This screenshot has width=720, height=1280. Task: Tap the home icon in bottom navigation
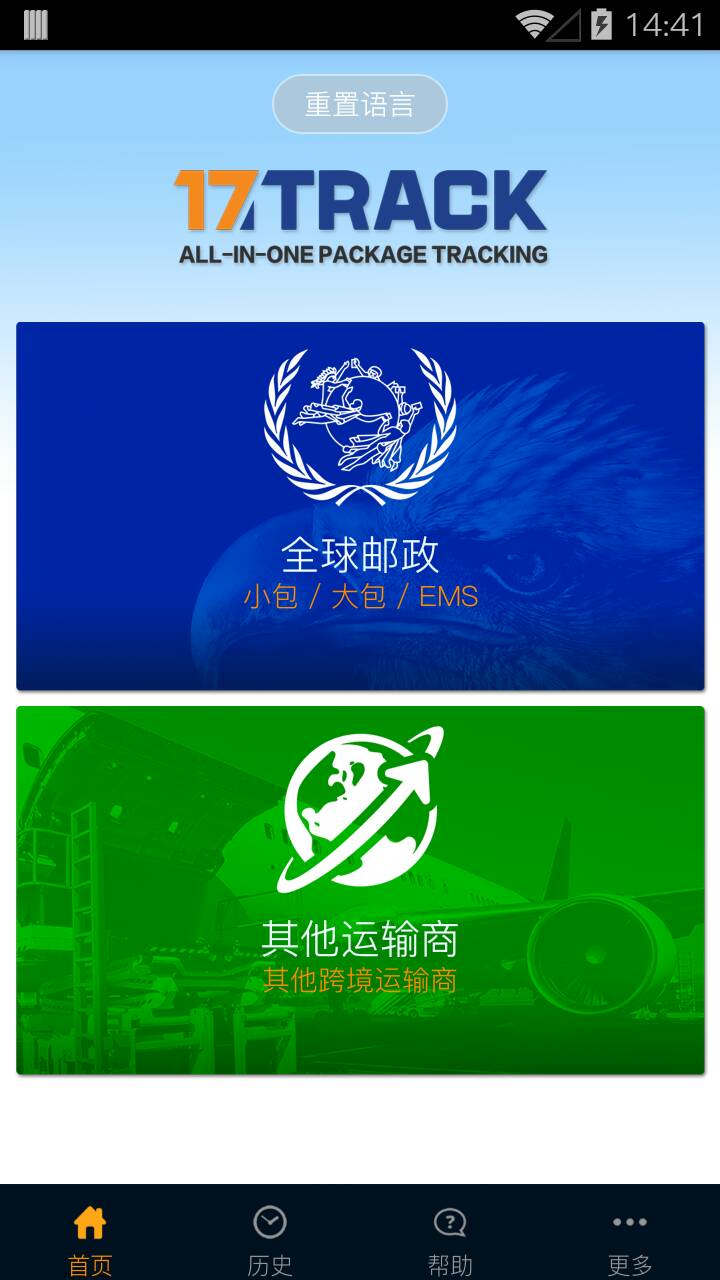click(88, 1220)
